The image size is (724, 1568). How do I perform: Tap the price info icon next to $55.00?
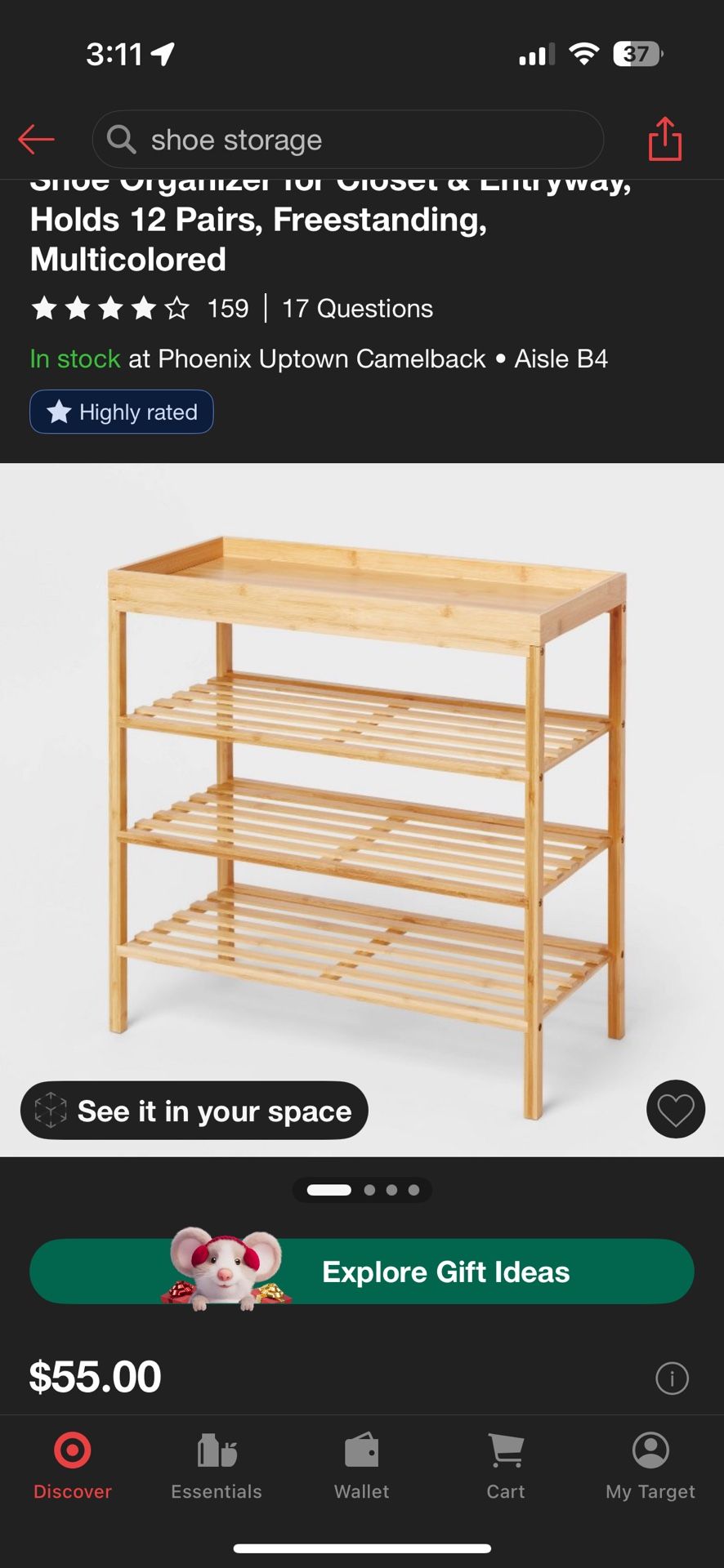pyautogui.click(x=672, y=1377)
